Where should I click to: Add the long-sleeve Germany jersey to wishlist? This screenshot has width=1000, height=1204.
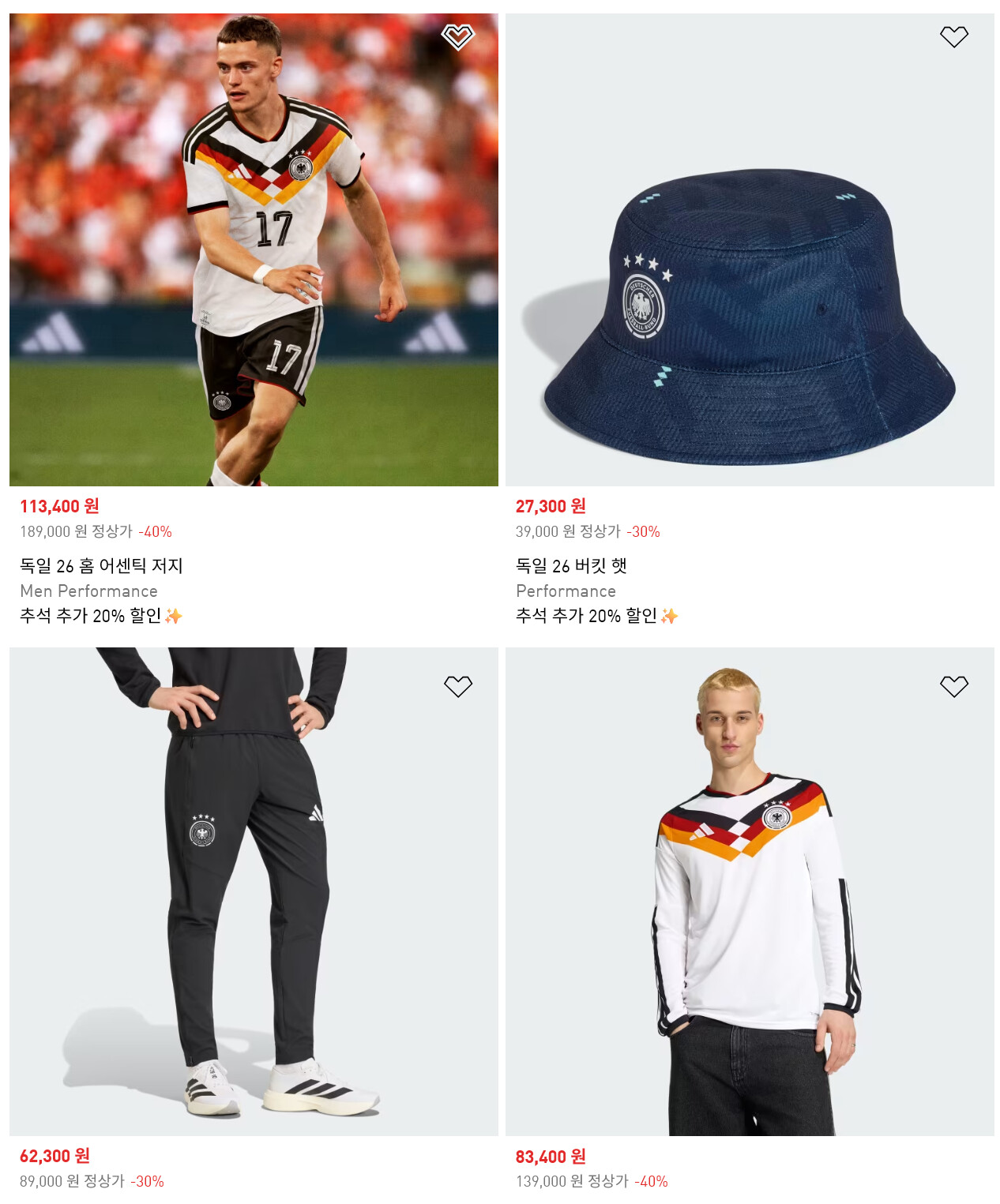click(x=953, y=686)
